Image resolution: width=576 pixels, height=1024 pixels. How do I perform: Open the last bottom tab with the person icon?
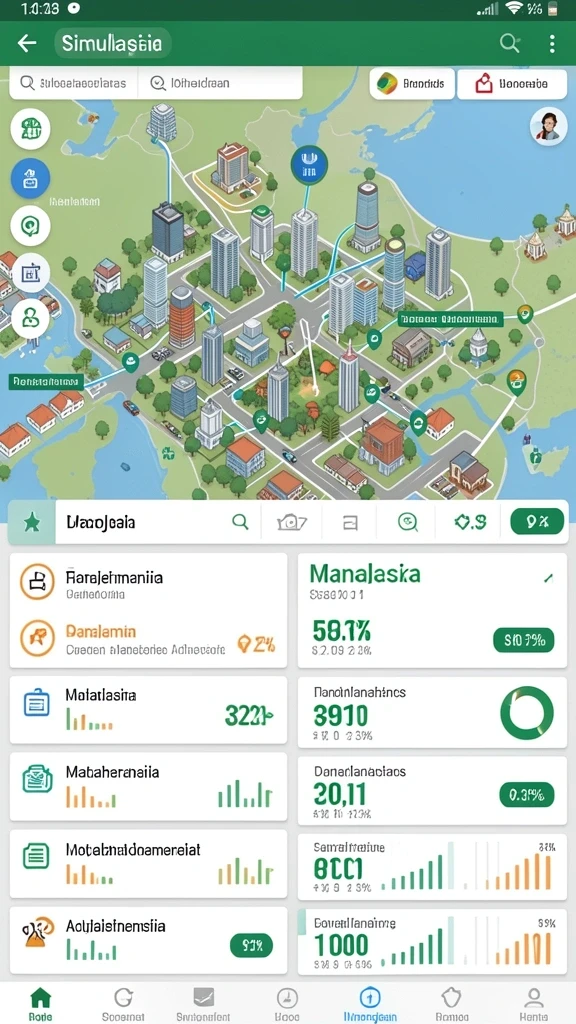(x=534, y=1004)
